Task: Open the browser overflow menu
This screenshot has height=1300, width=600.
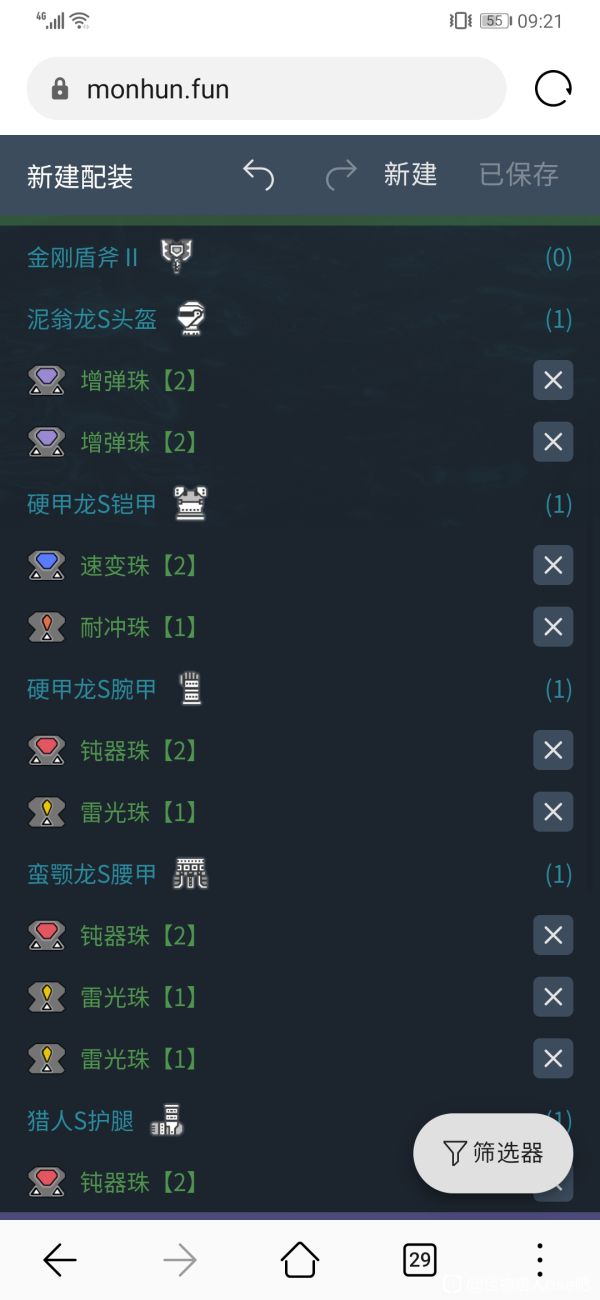Action: (x=539, y=1259)
